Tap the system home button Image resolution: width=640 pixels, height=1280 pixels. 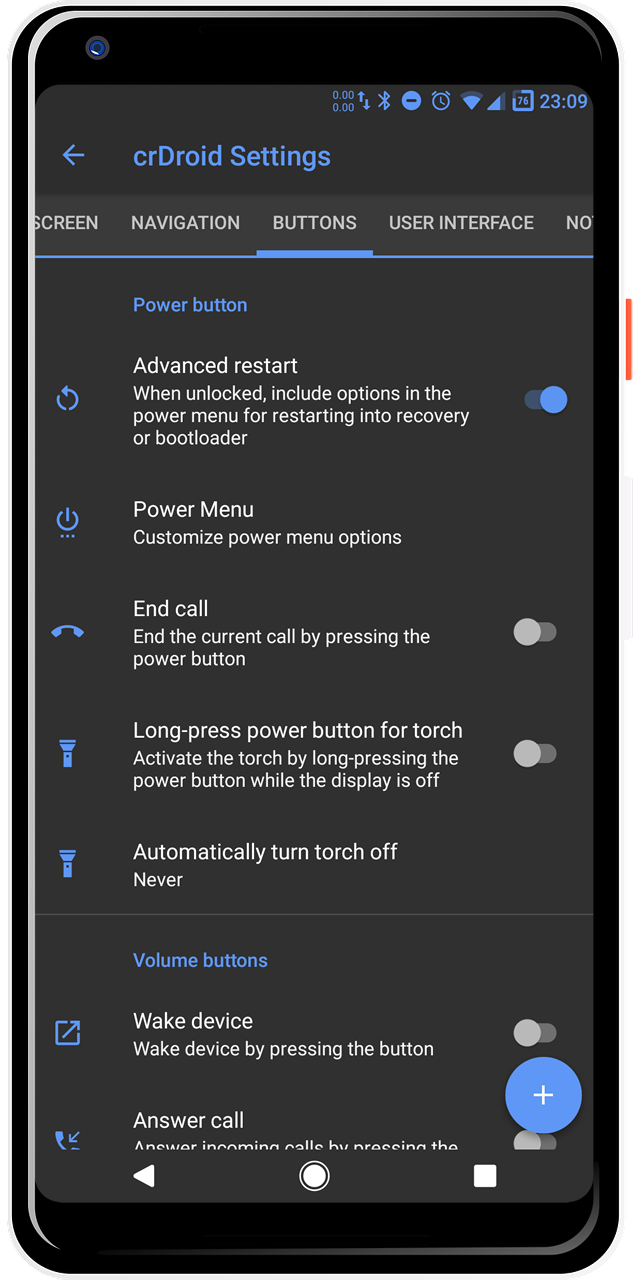[314, 1176]
